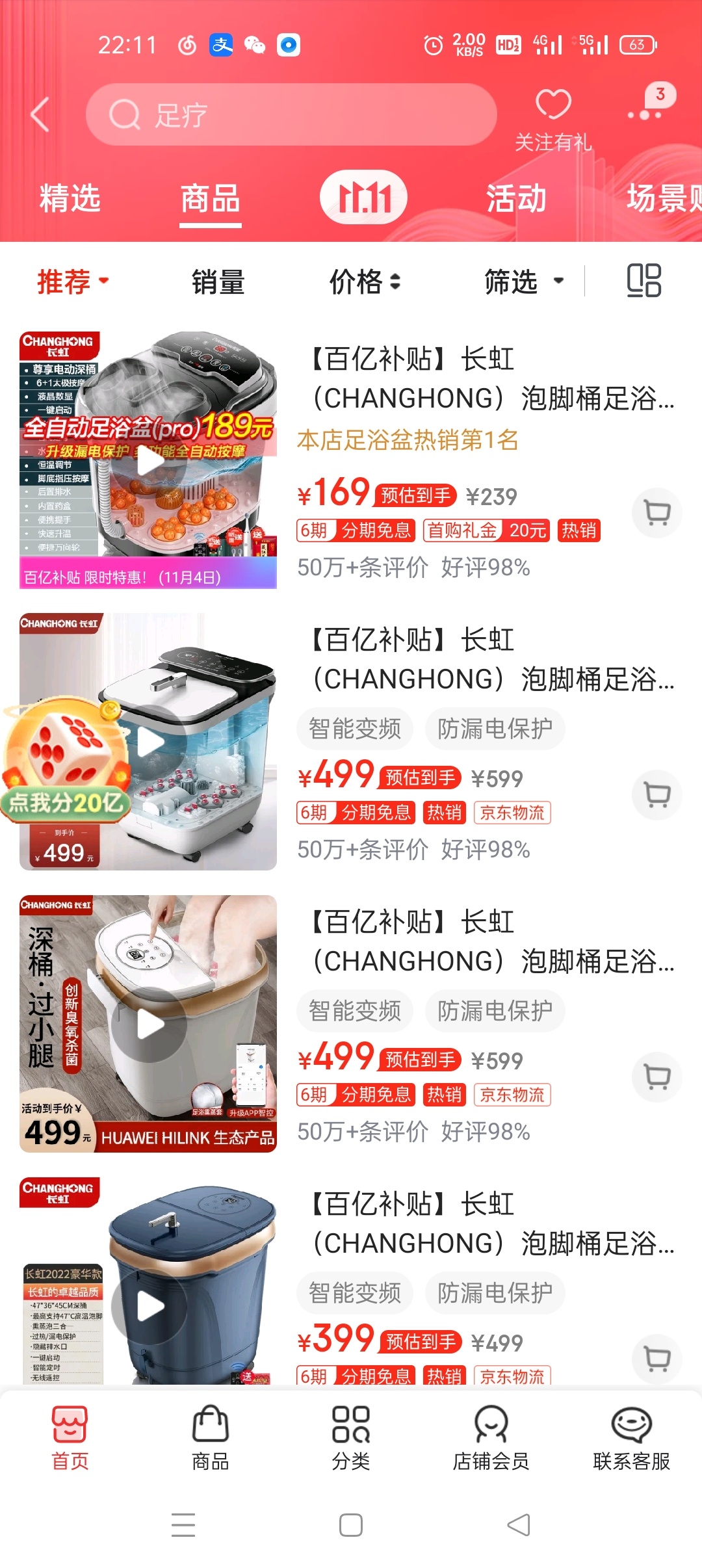Expand the 推荐 sort dropdown
The image size is (702, 1568).
(73, 281)
